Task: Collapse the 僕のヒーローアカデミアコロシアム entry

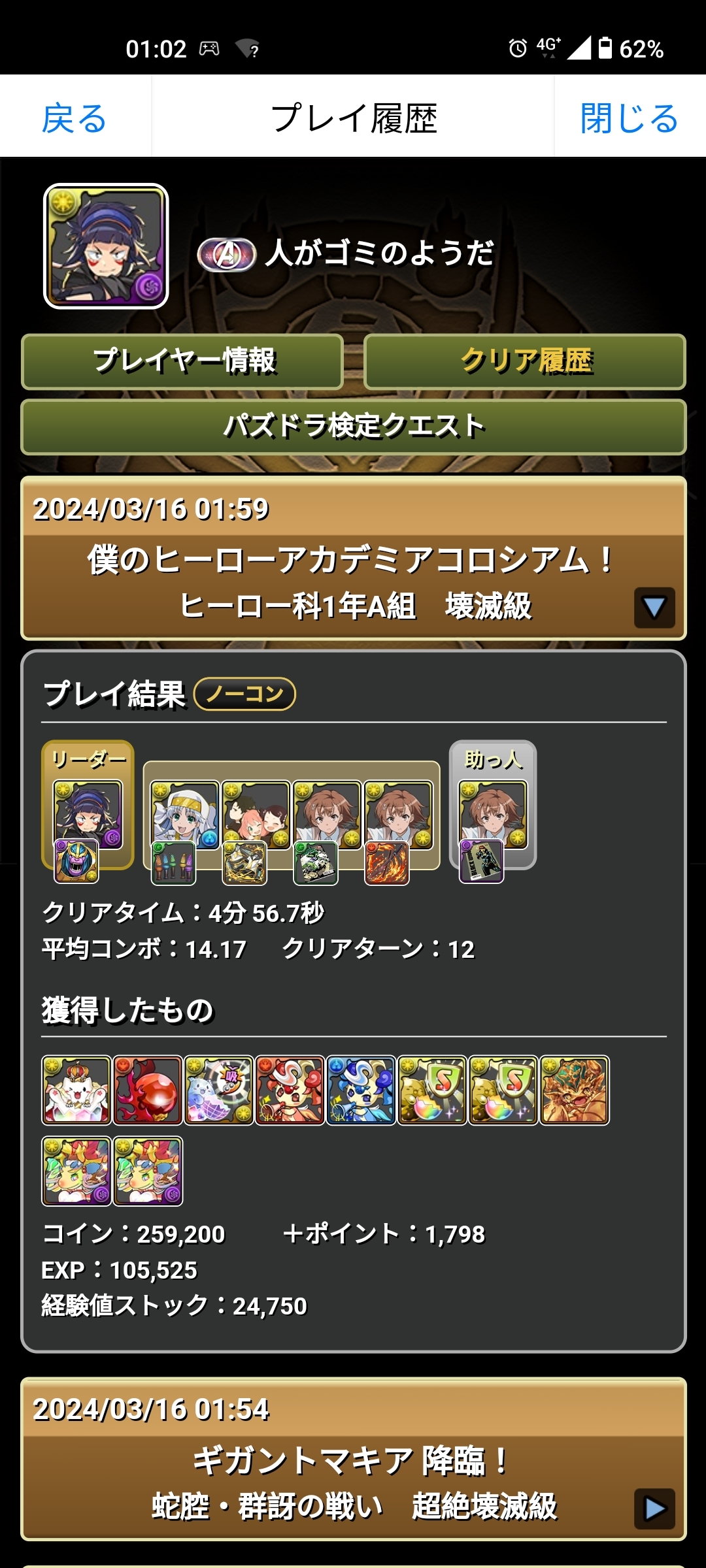Action: coord(654,607)
